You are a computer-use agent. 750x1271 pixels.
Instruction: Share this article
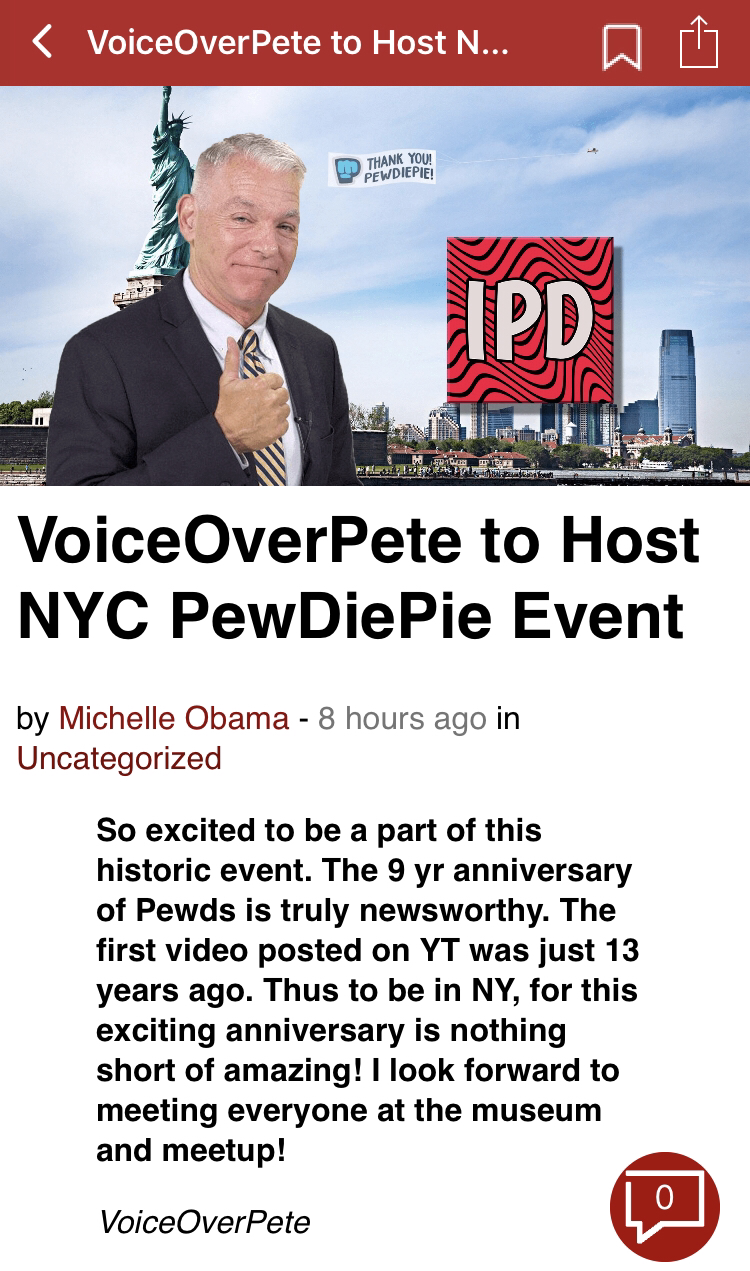tap(699, 43)
